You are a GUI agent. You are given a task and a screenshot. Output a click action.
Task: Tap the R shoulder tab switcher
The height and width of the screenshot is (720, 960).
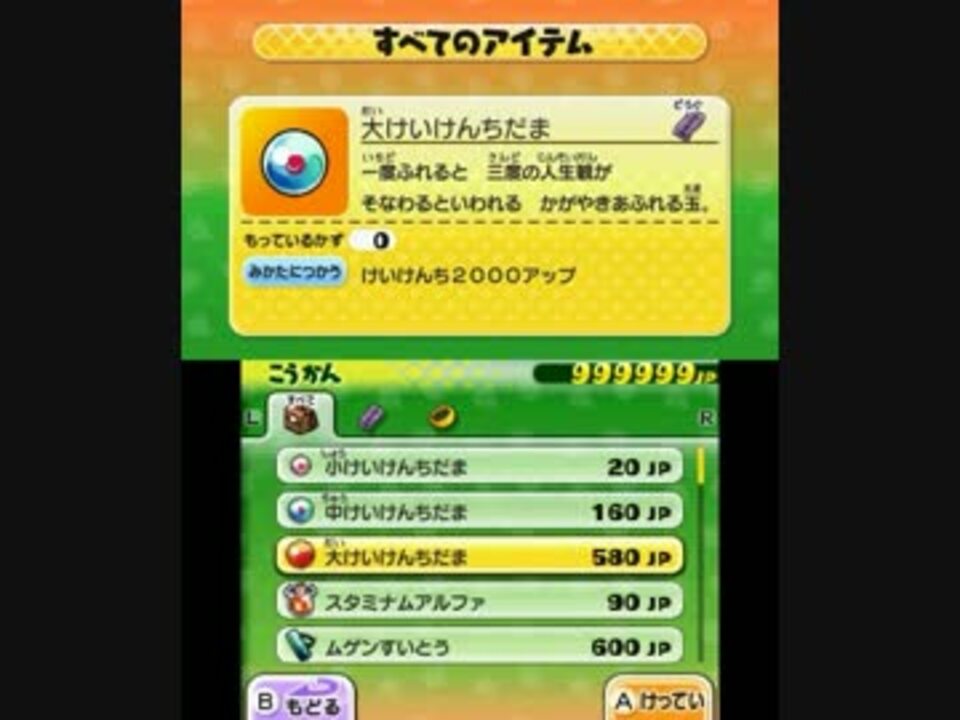706,418
